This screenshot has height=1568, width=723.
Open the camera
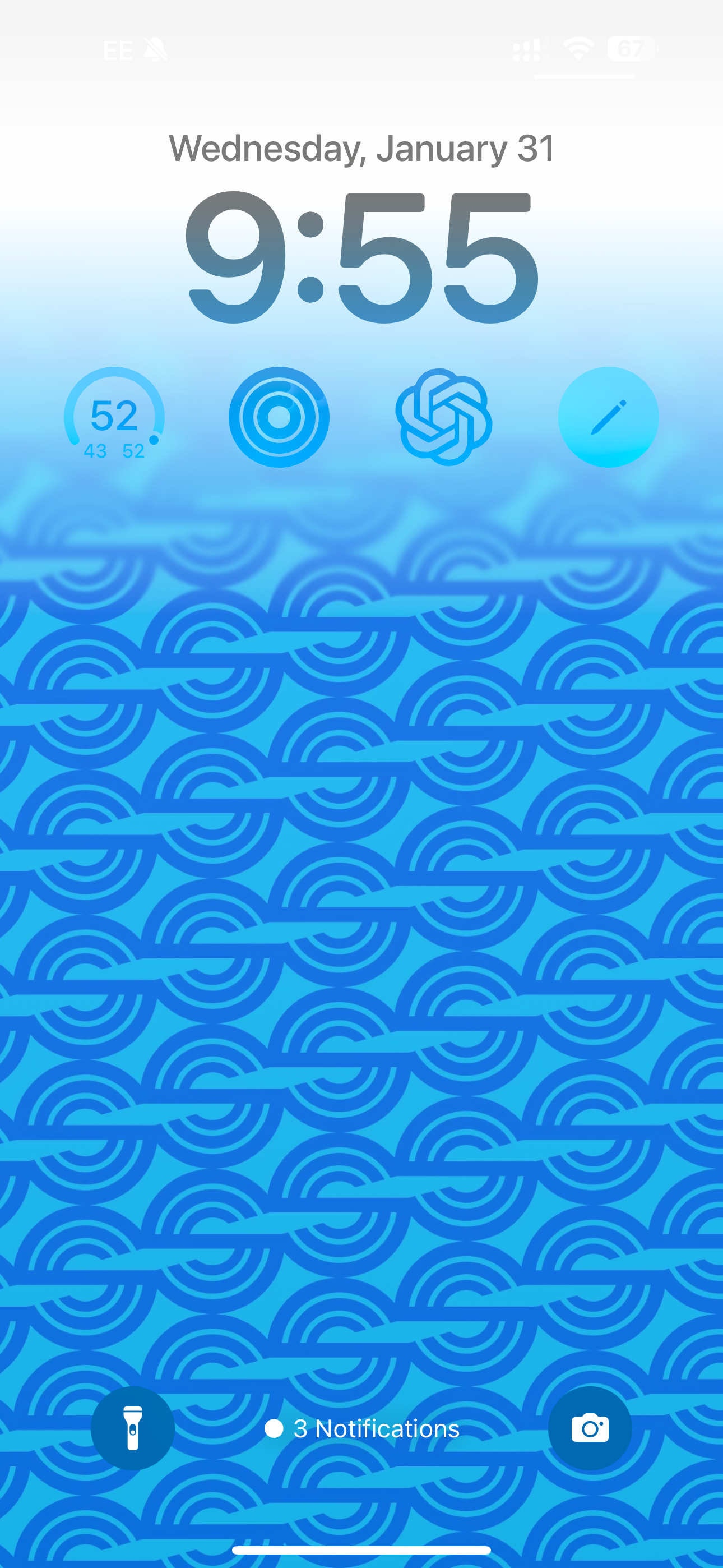pyautogui.click(x=590, y=1428)
